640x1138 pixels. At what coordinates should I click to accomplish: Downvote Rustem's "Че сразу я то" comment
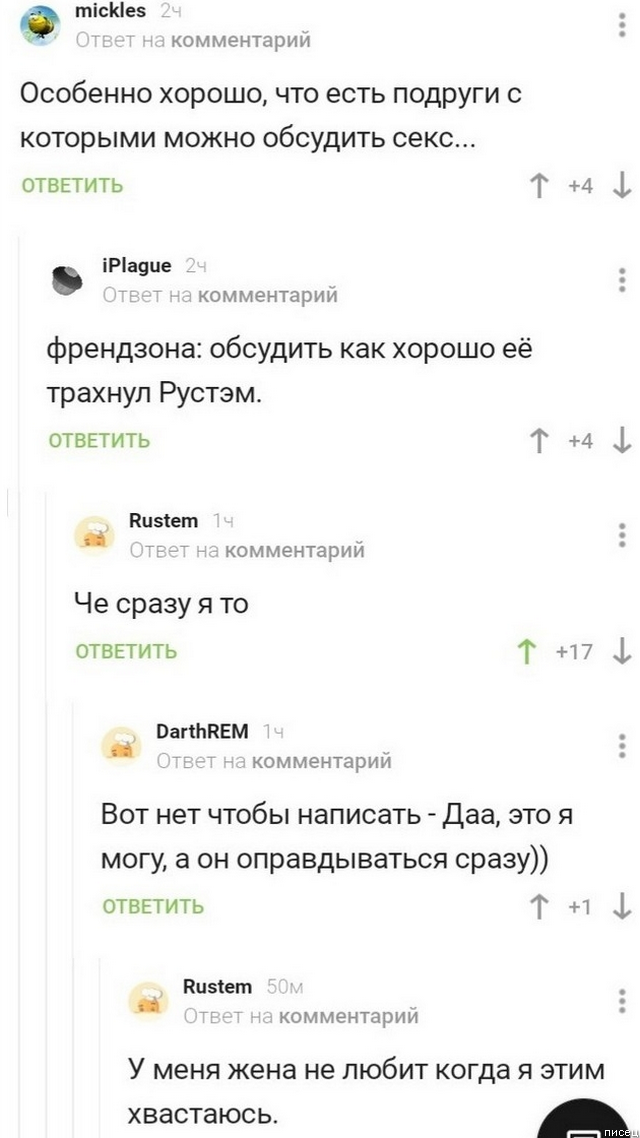(622, 652)
